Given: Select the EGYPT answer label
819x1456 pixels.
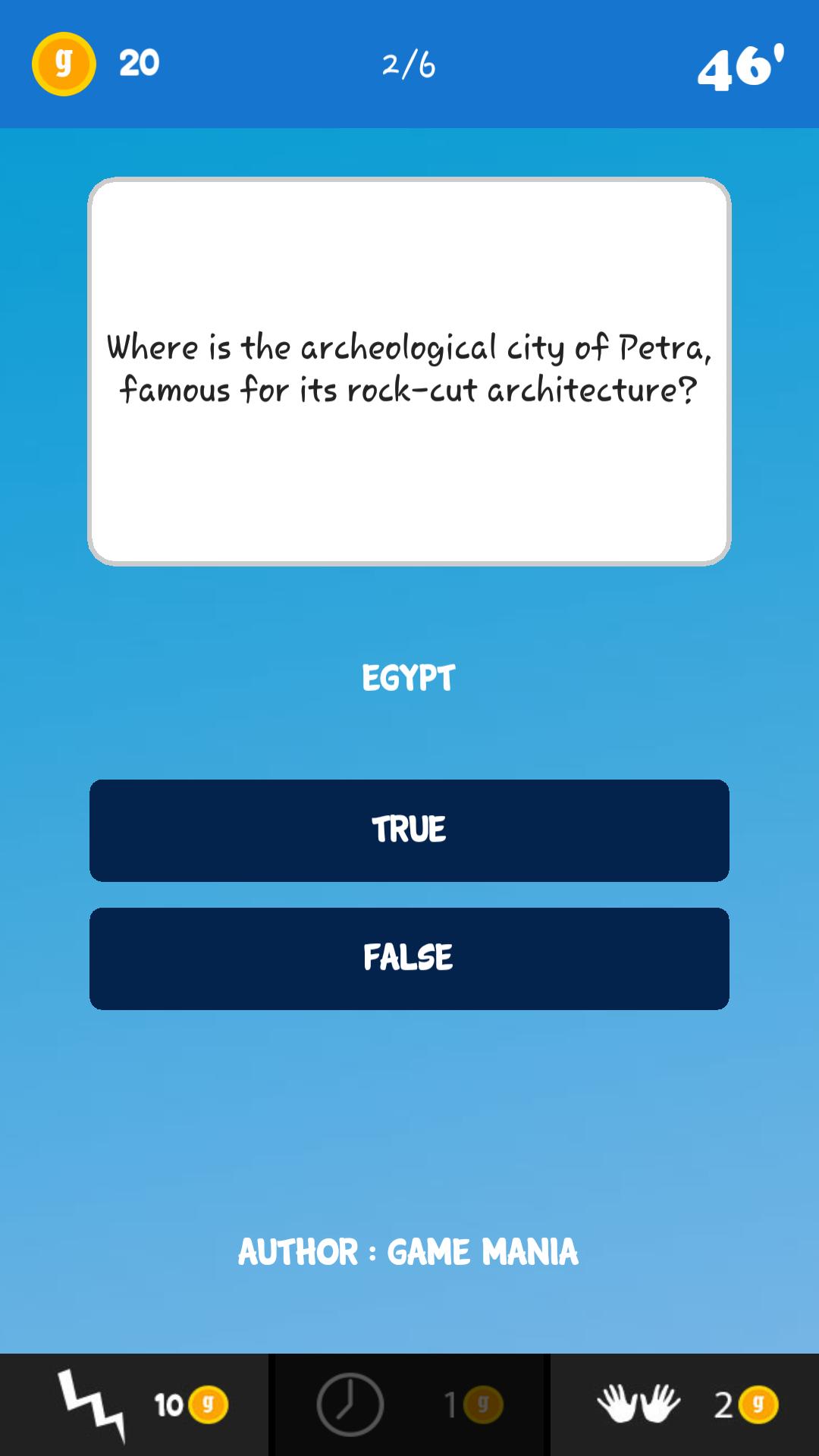Looking at the screenshot, I should pyautogui.click(x=408, y=677).
